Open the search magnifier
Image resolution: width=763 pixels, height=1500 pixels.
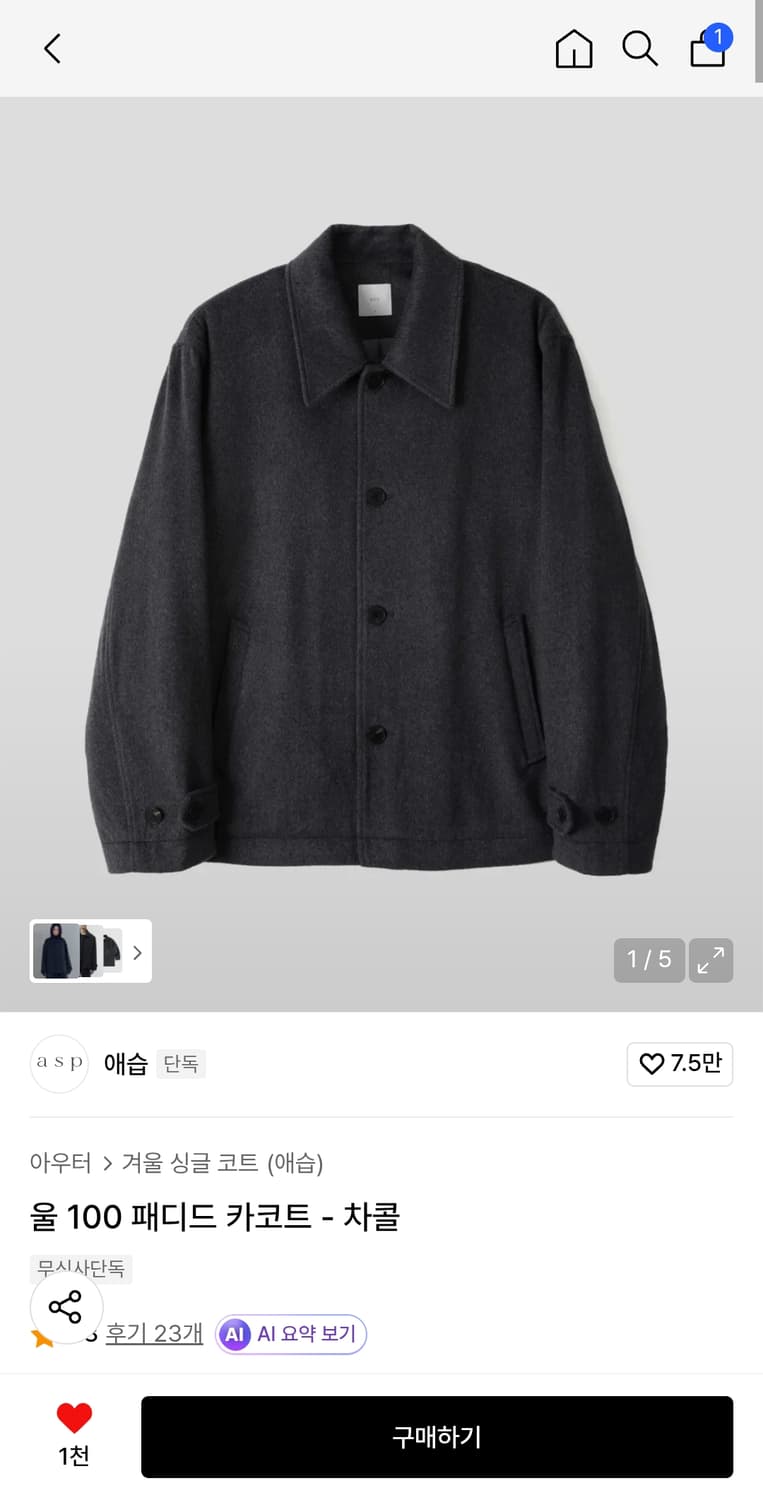pos(639,48)
